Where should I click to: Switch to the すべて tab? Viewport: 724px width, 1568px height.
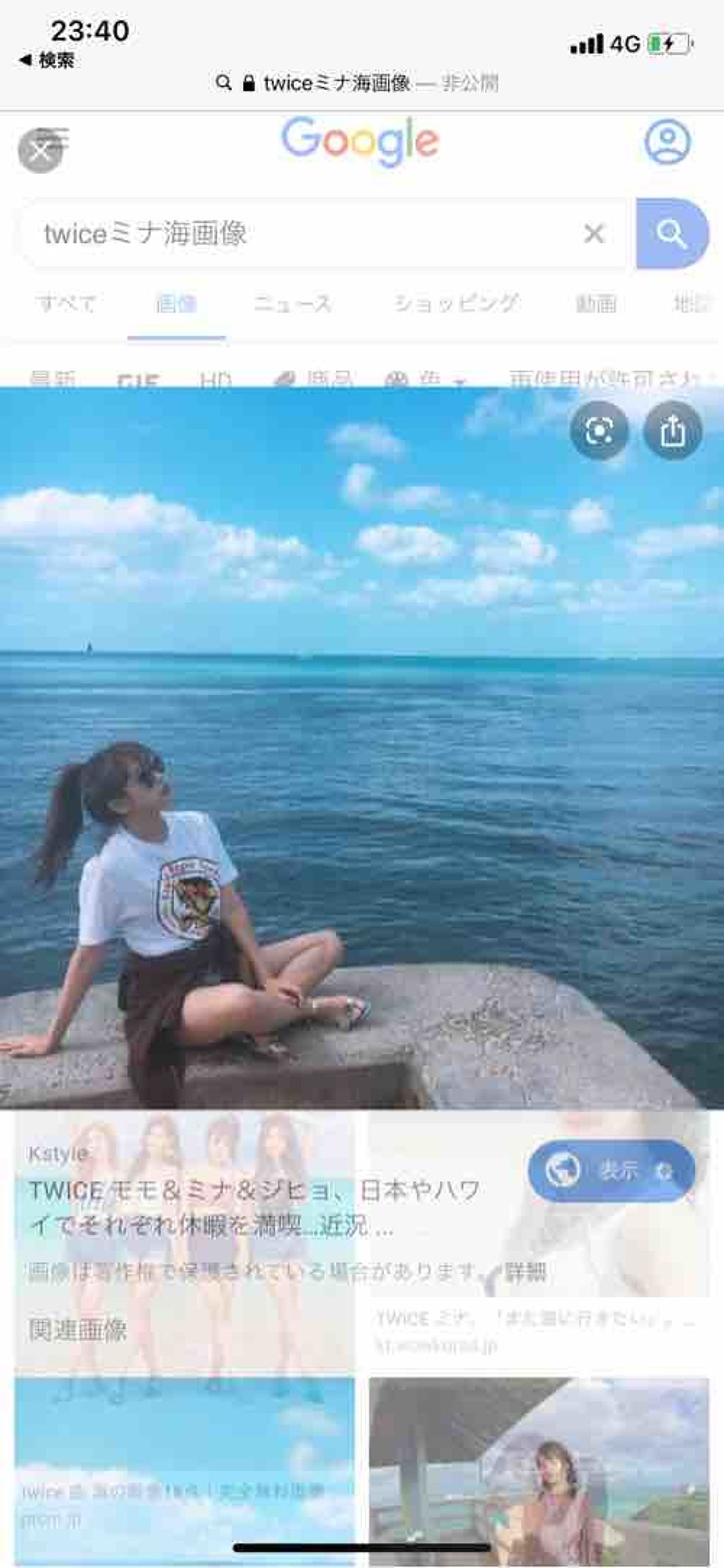point(66,304)
